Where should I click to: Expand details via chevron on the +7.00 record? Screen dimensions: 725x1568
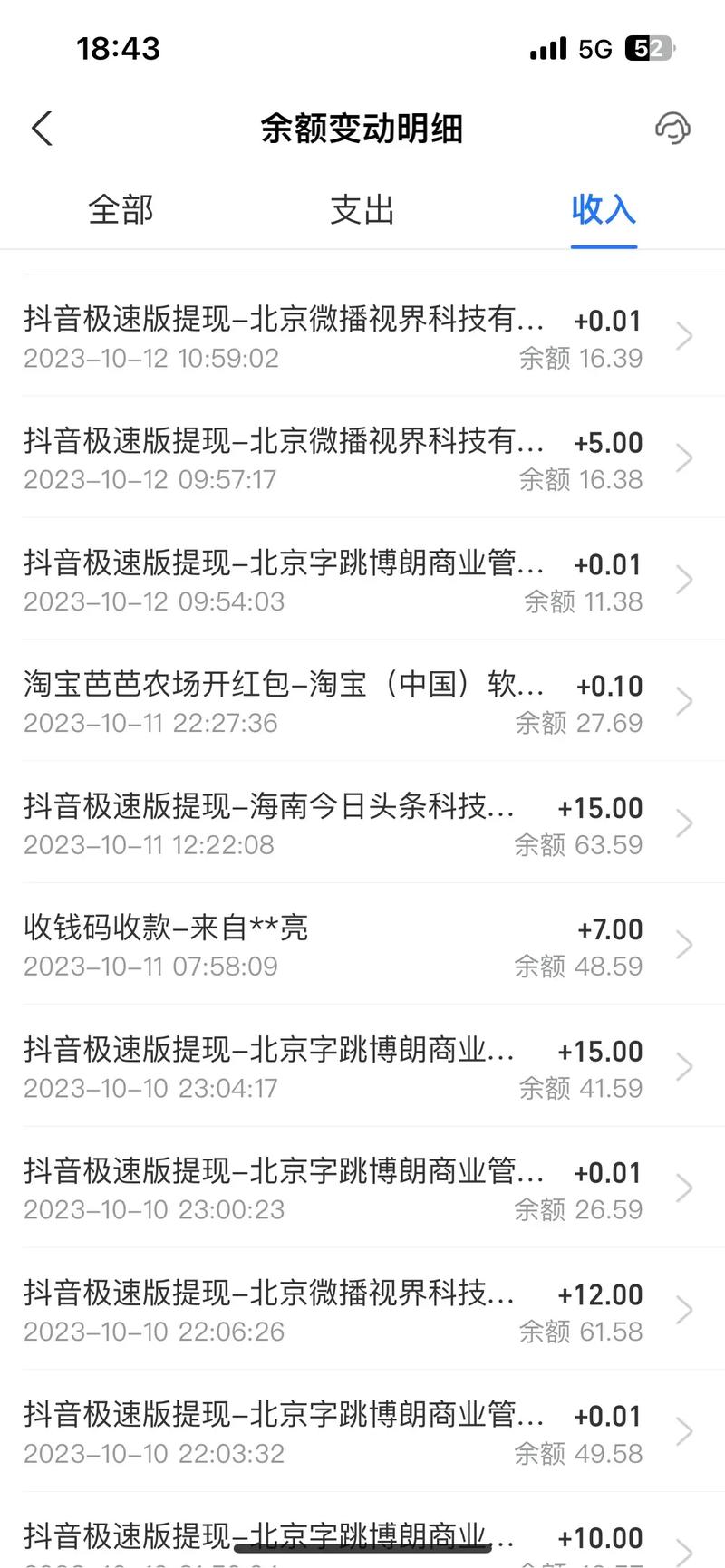coord(686,945)
